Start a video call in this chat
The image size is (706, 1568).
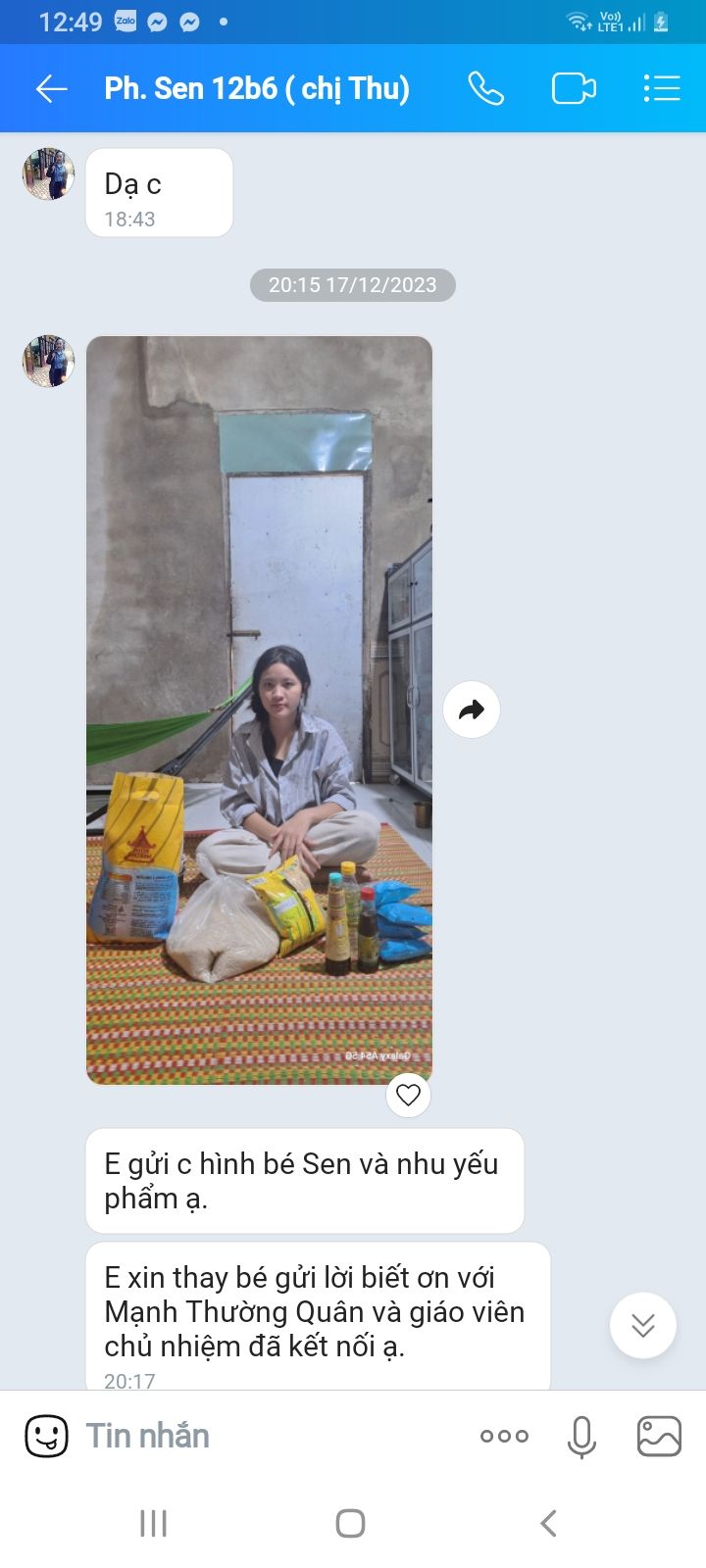tap(573, 89)
